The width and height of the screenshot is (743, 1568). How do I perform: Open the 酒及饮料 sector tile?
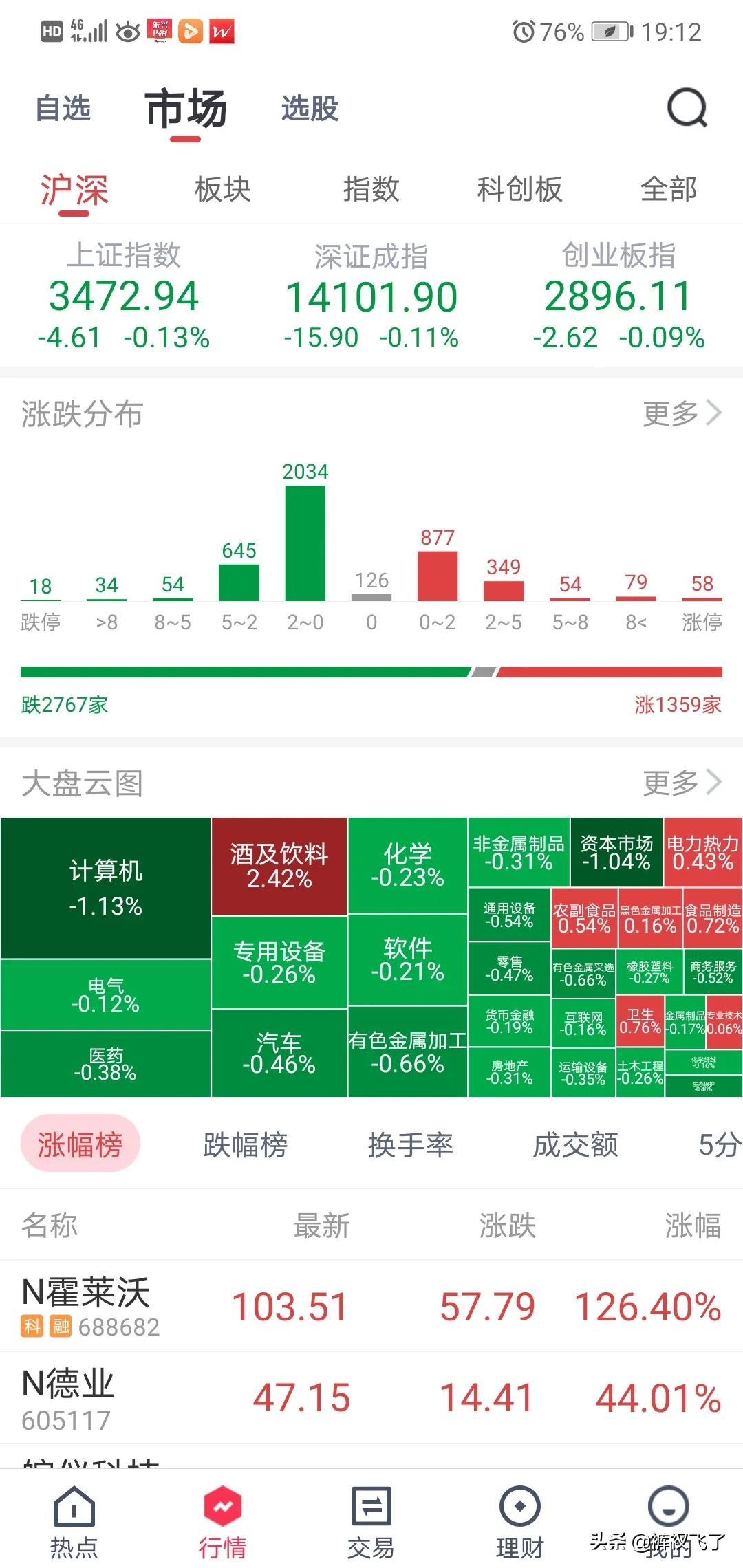tap(279, 867)
